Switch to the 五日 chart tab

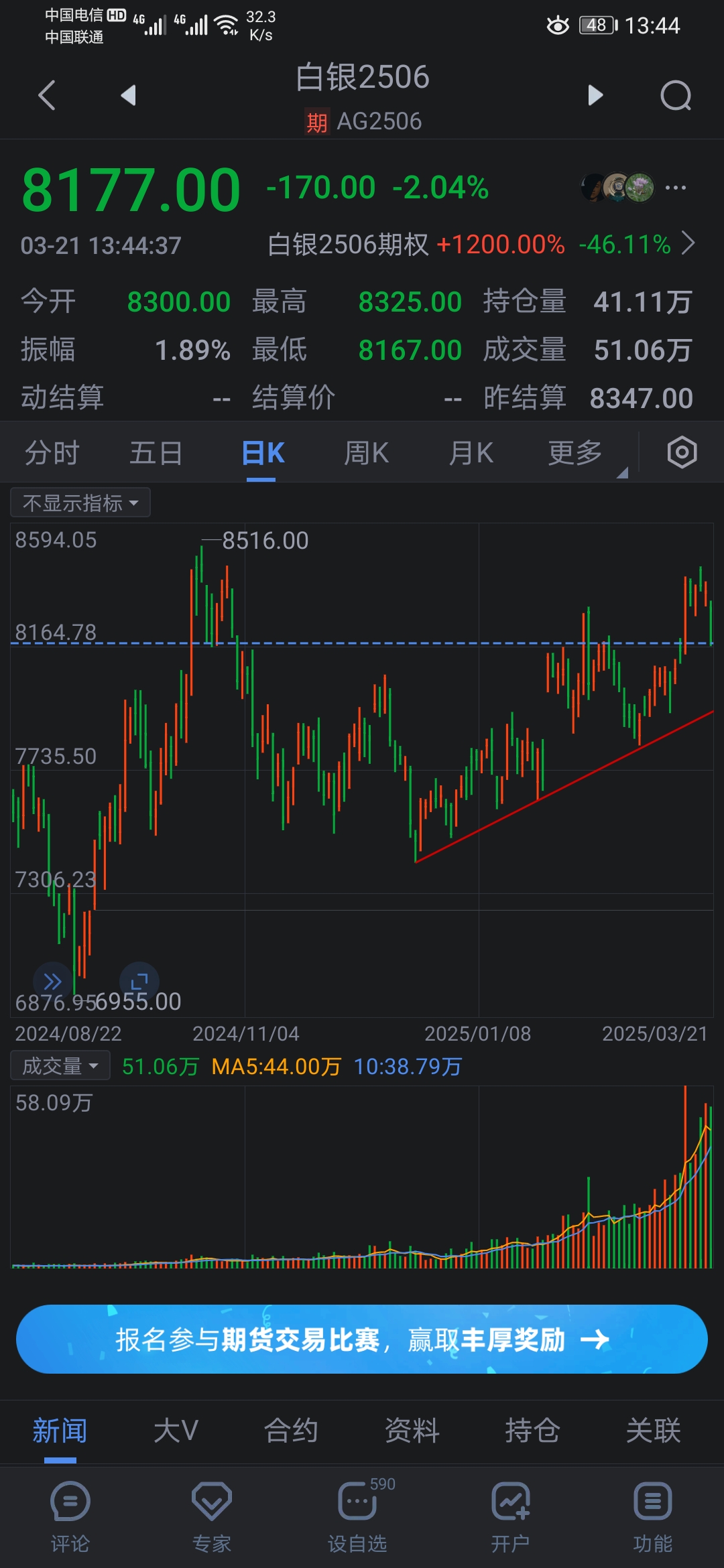coord(156,453)
